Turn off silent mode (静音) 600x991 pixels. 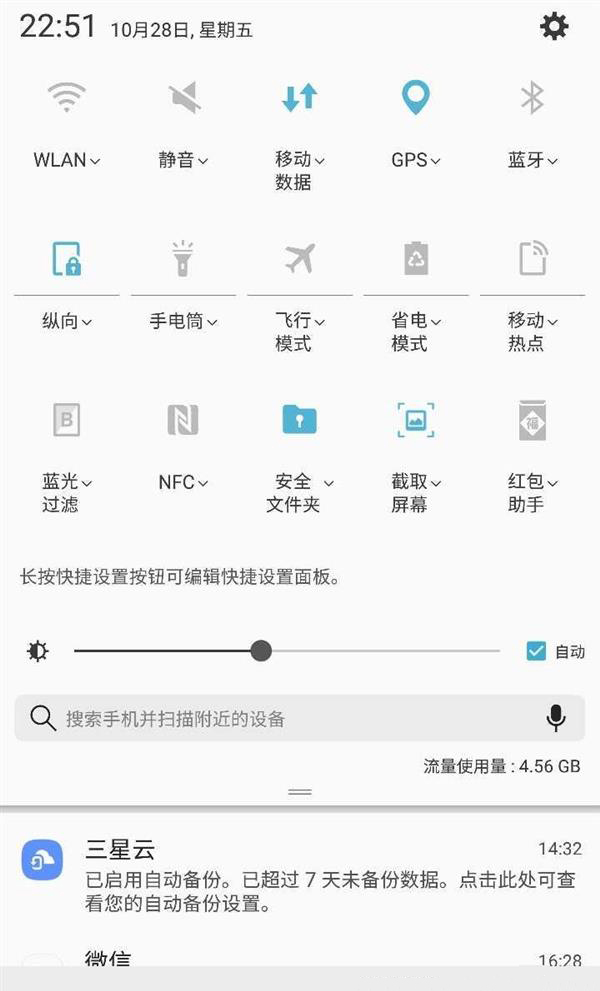click(x=184, y=98)
